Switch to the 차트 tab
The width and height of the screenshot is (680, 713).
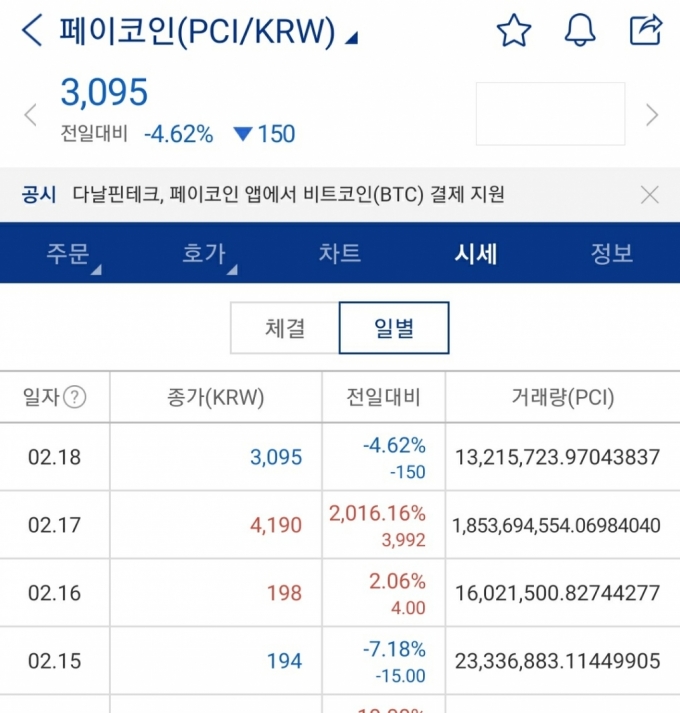340,254
